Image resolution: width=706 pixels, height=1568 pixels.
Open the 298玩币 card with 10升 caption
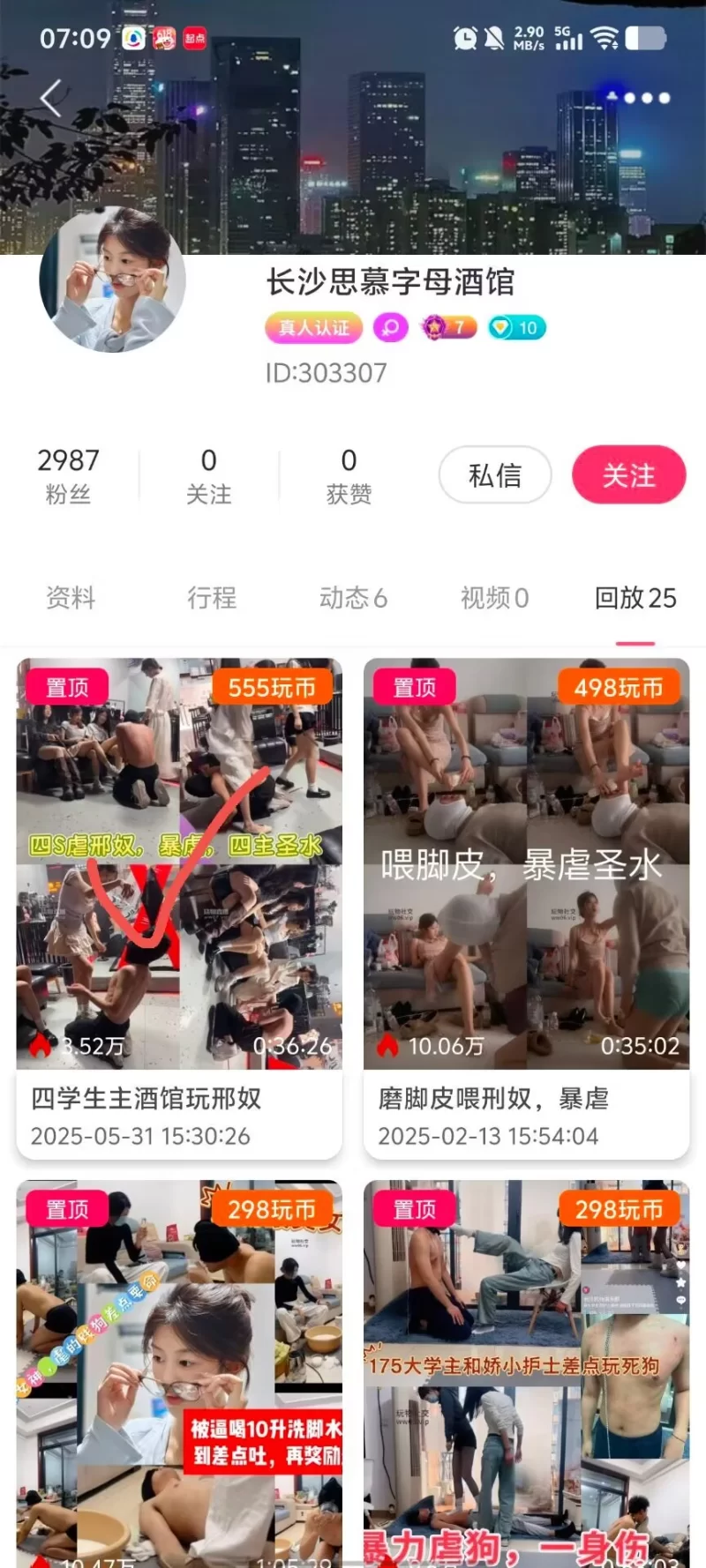[179, 1376]
